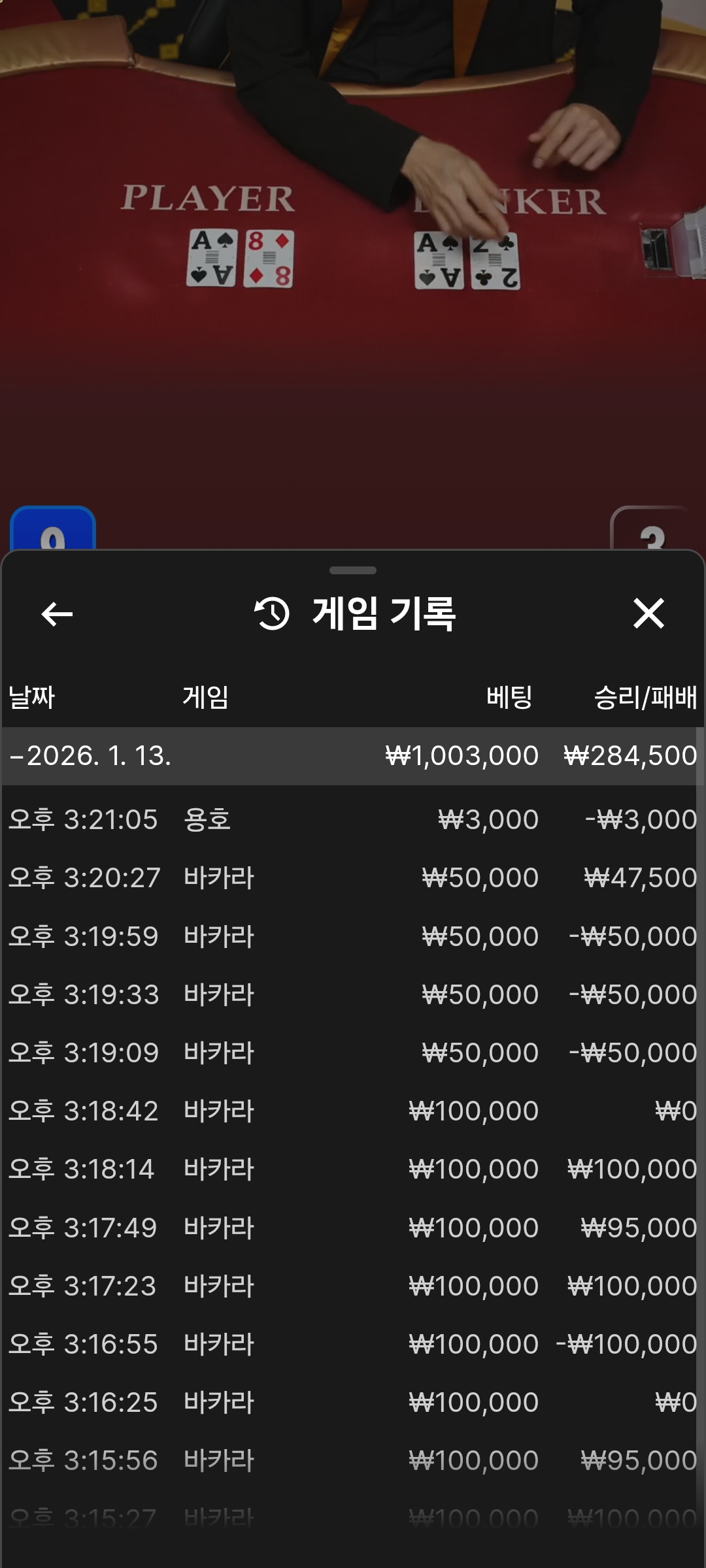View the 3:16:25 바카라 round
The height and width of the screenshot is (1568, 706).
click(x=353, y=1402)
